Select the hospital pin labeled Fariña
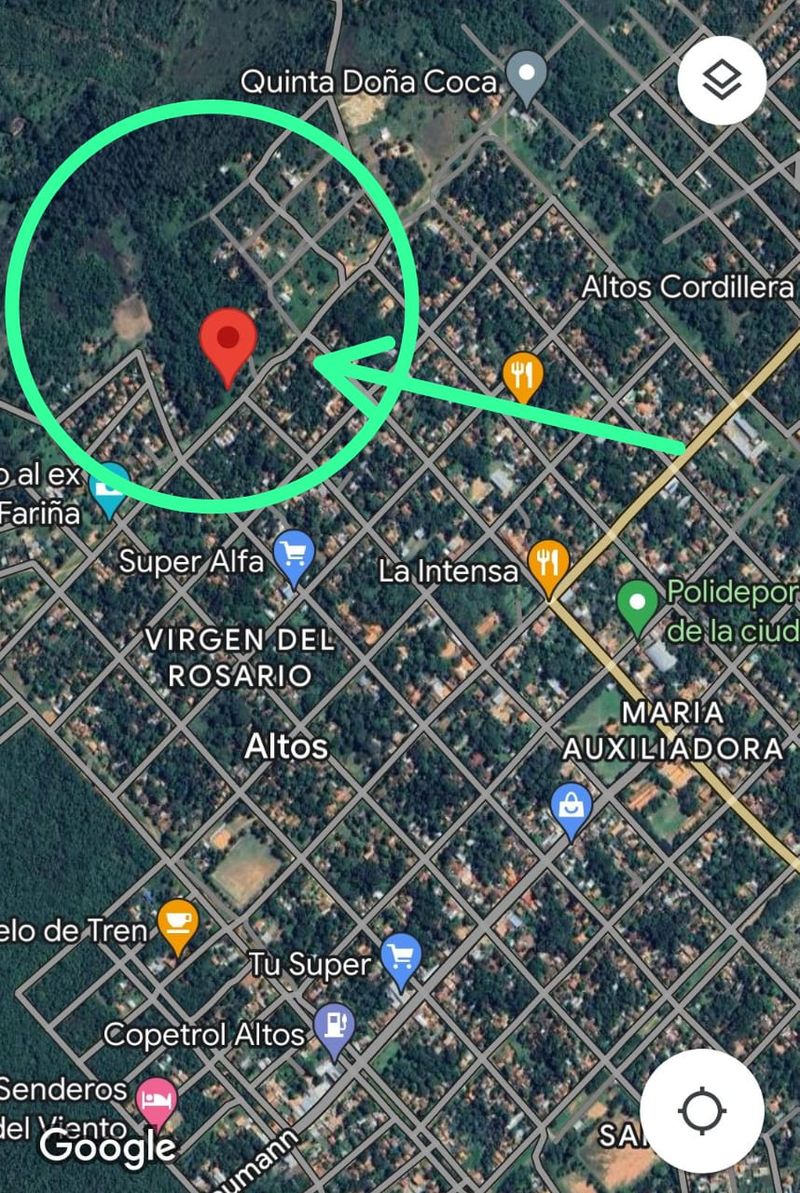800x1193 pixels. pyautogui.click(x=109, y=487)
